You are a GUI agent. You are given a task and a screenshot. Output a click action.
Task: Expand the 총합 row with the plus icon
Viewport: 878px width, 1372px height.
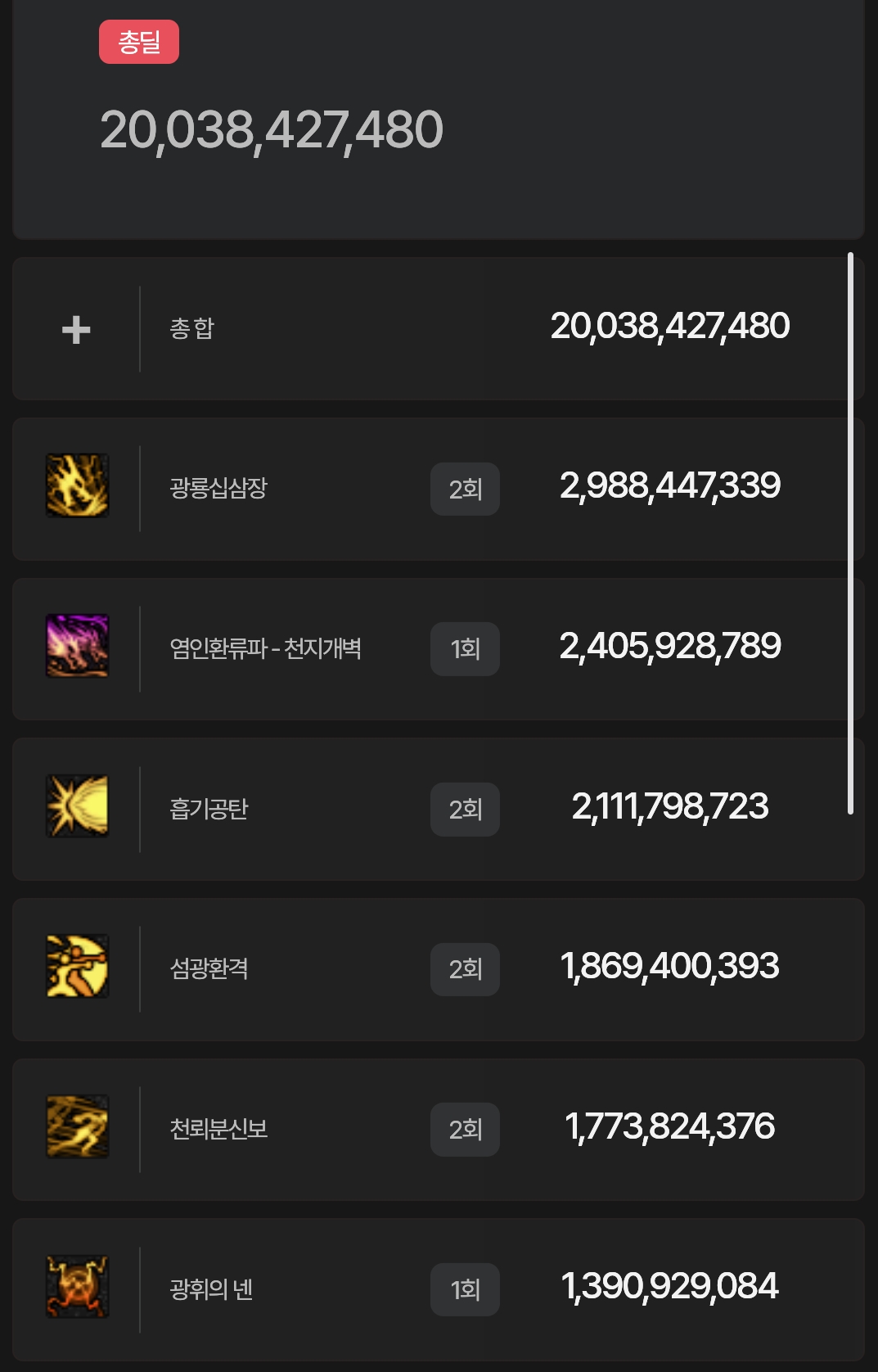click(x=76, y=330)
